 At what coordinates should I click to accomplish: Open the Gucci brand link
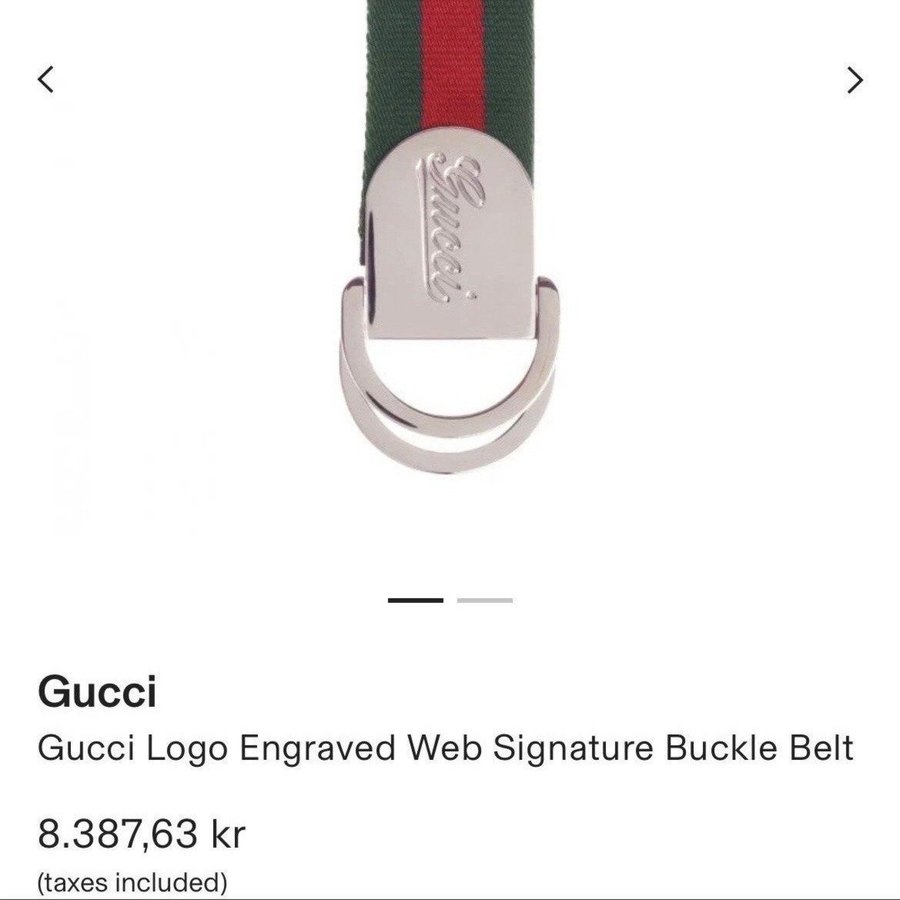(x=97, y=692)
